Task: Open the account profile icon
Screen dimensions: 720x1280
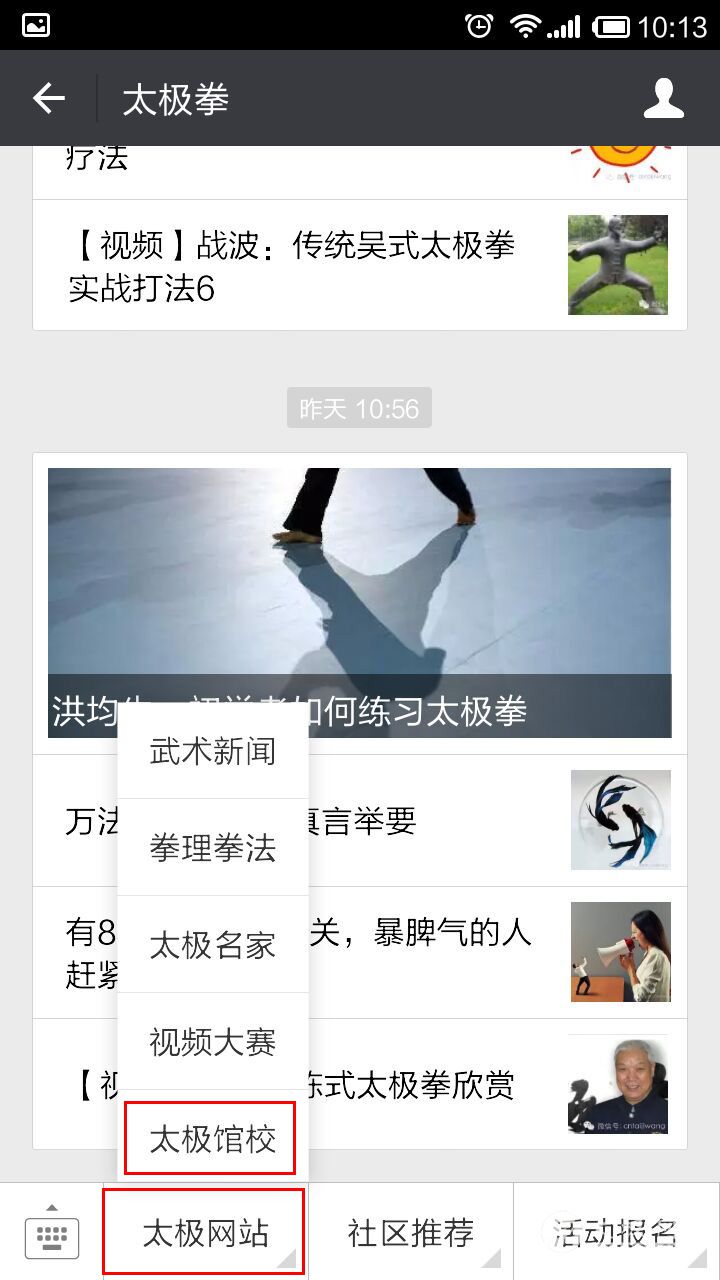Action: (x=663, y=98)
